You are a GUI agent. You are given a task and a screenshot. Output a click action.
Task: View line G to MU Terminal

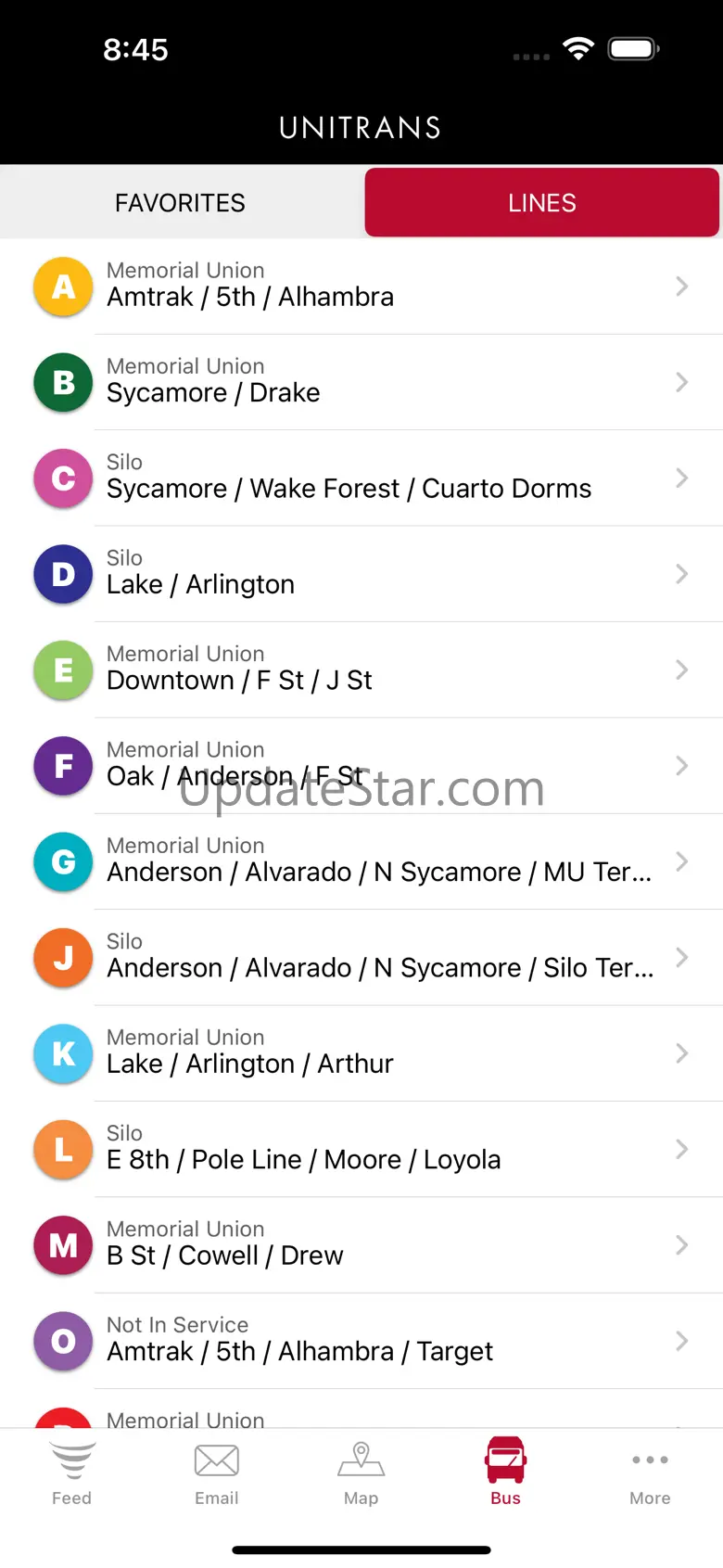tap(361, 860)
